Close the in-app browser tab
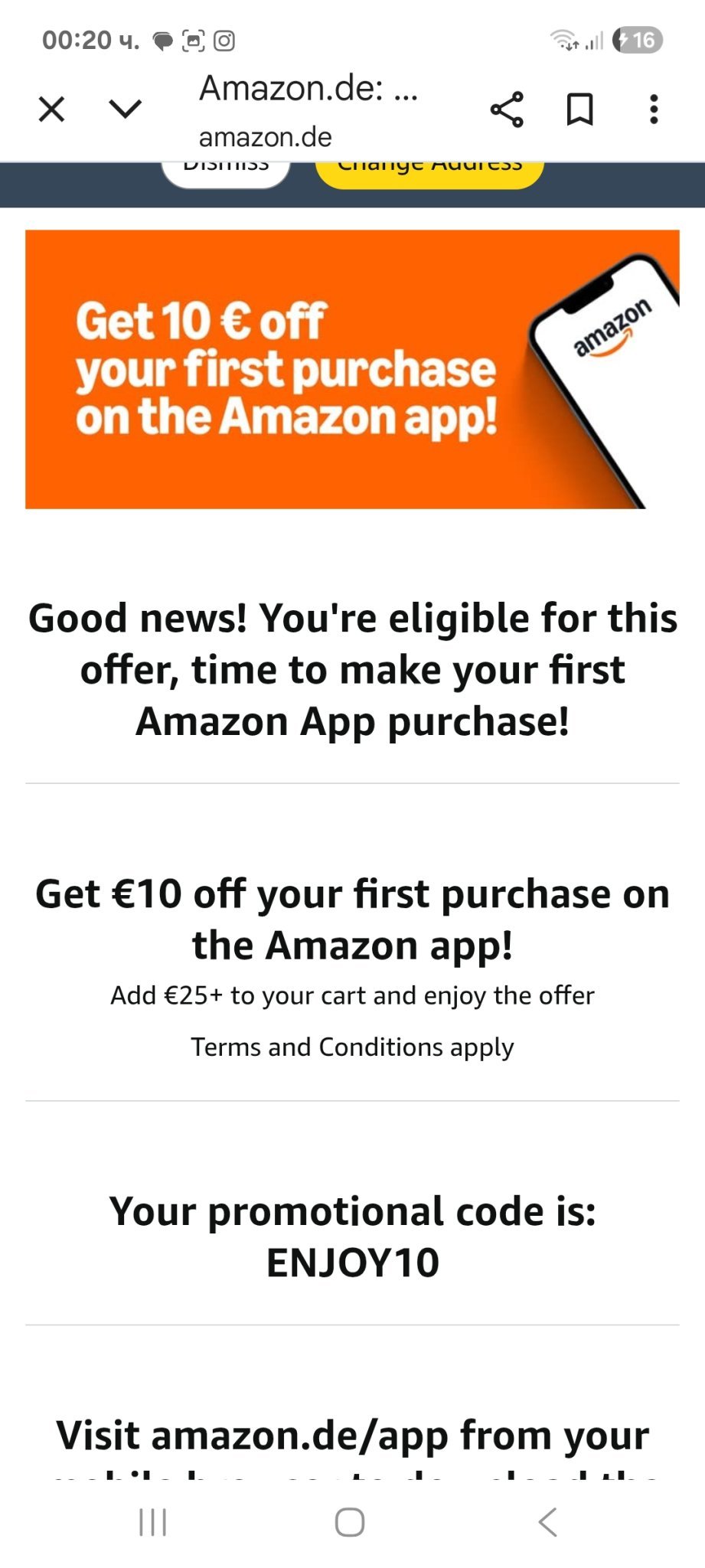The width and height of the screenshot is (705, 1568). pos(51,109)
